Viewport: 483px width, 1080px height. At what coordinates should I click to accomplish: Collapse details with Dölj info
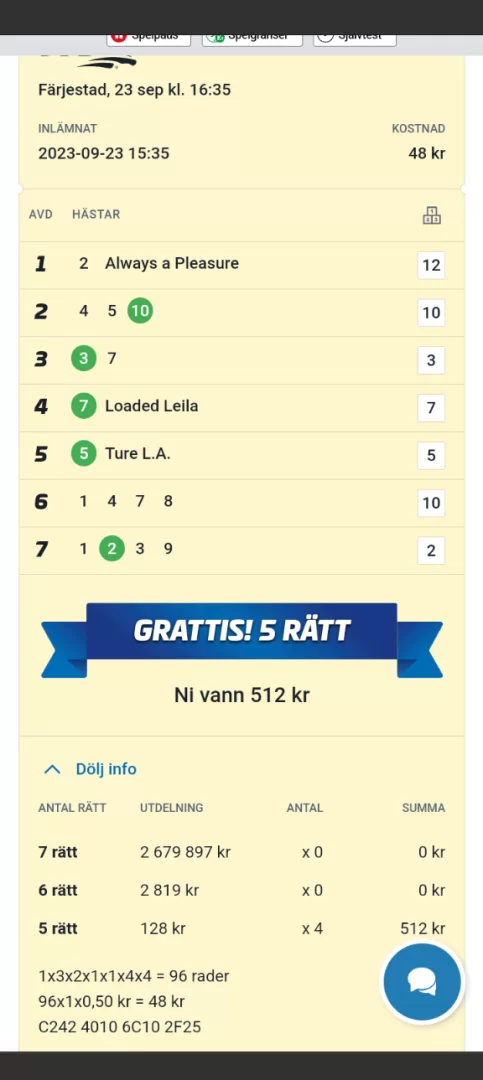click(x=90, y=769)
